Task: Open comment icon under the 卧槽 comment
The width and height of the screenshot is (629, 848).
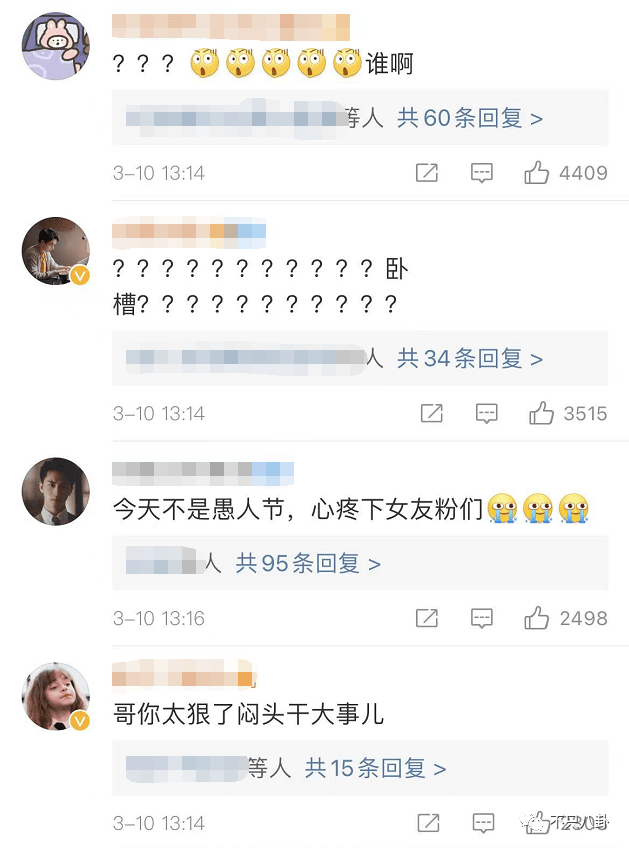Action: click(486, 413)
